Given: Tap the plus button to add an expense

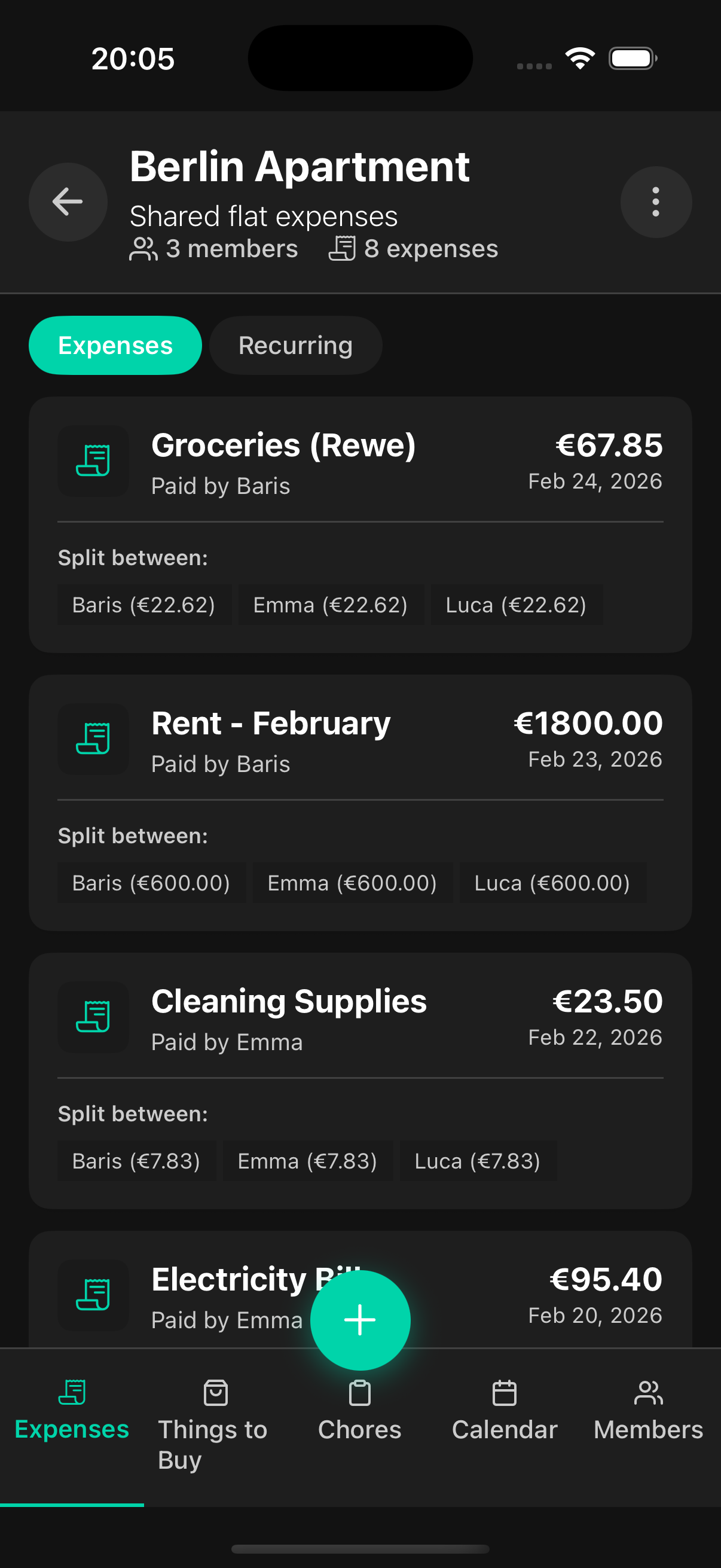Looking at the screenshot, I should [x=360, y=1320].
